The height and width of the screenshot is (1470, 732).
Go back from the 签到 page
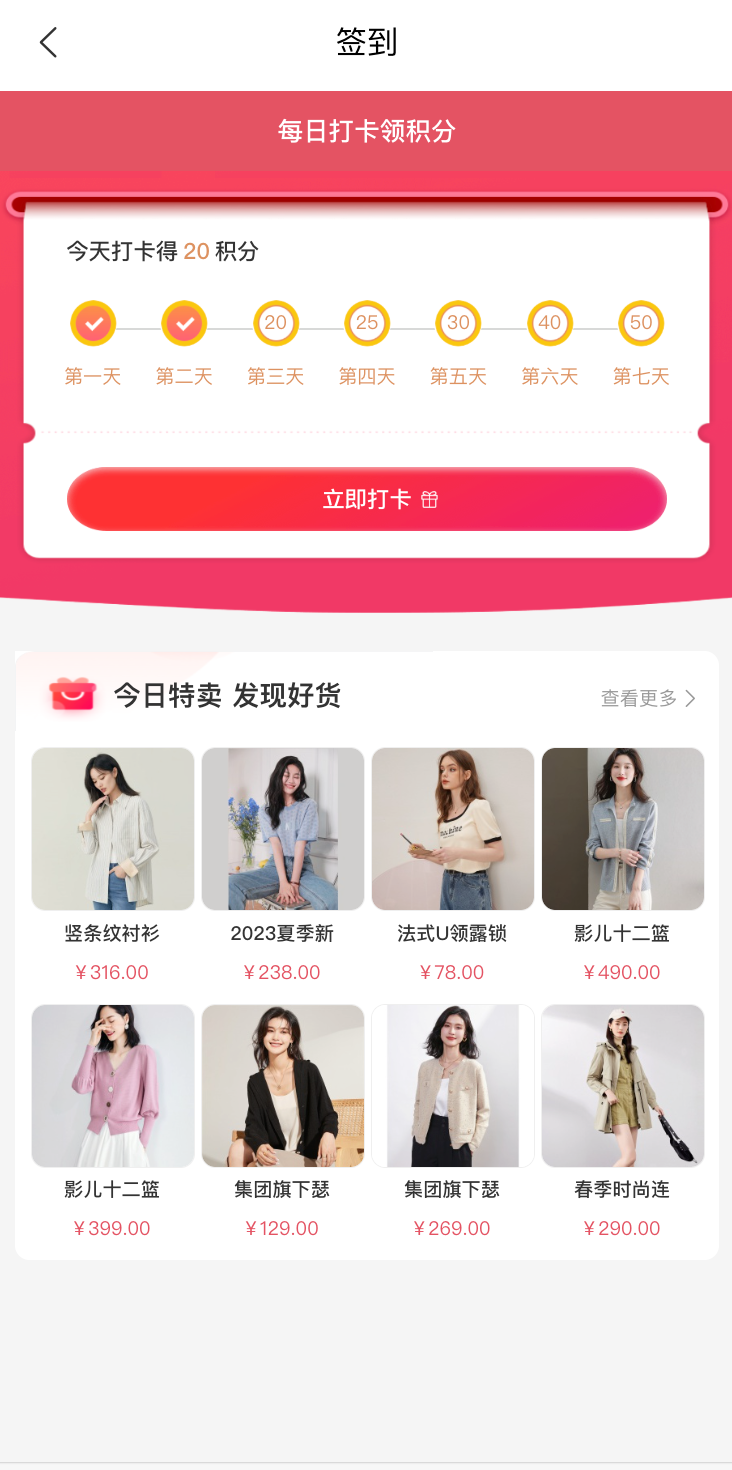coord(48,43)
